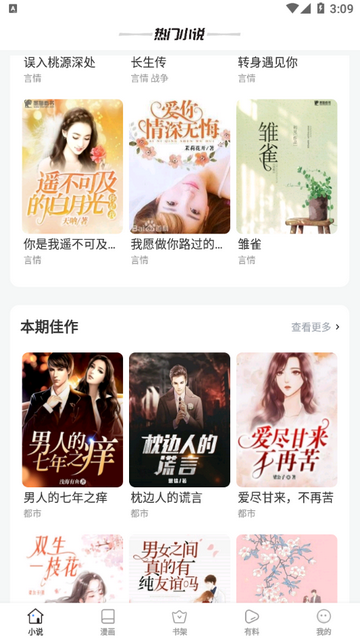The height and width of the screenshot is (640, 360).
Task: Open the novel 雏雀
Action: (x=287, y=167)
